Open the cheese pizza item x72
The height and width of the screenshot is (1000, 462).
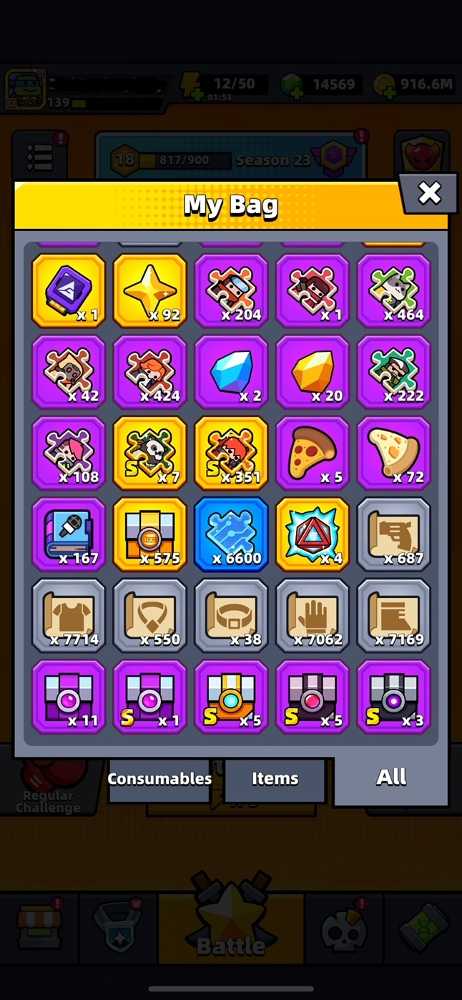point(394,453)
